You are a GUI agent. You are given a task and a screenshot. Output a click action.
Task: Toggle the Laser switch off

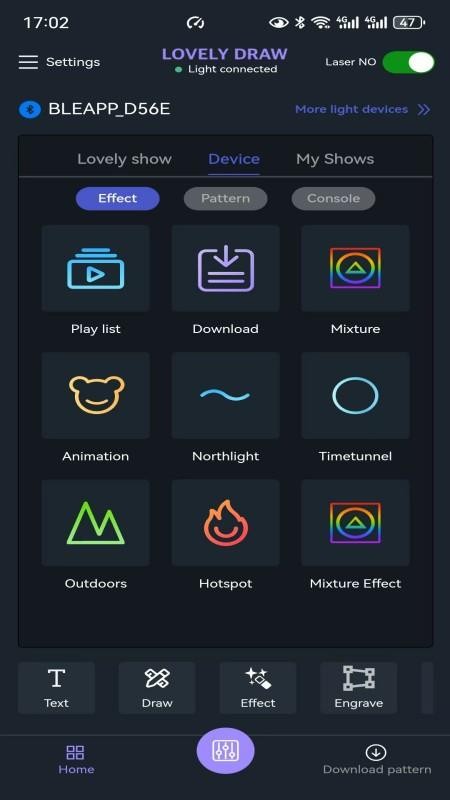click(x=408, y=62)
